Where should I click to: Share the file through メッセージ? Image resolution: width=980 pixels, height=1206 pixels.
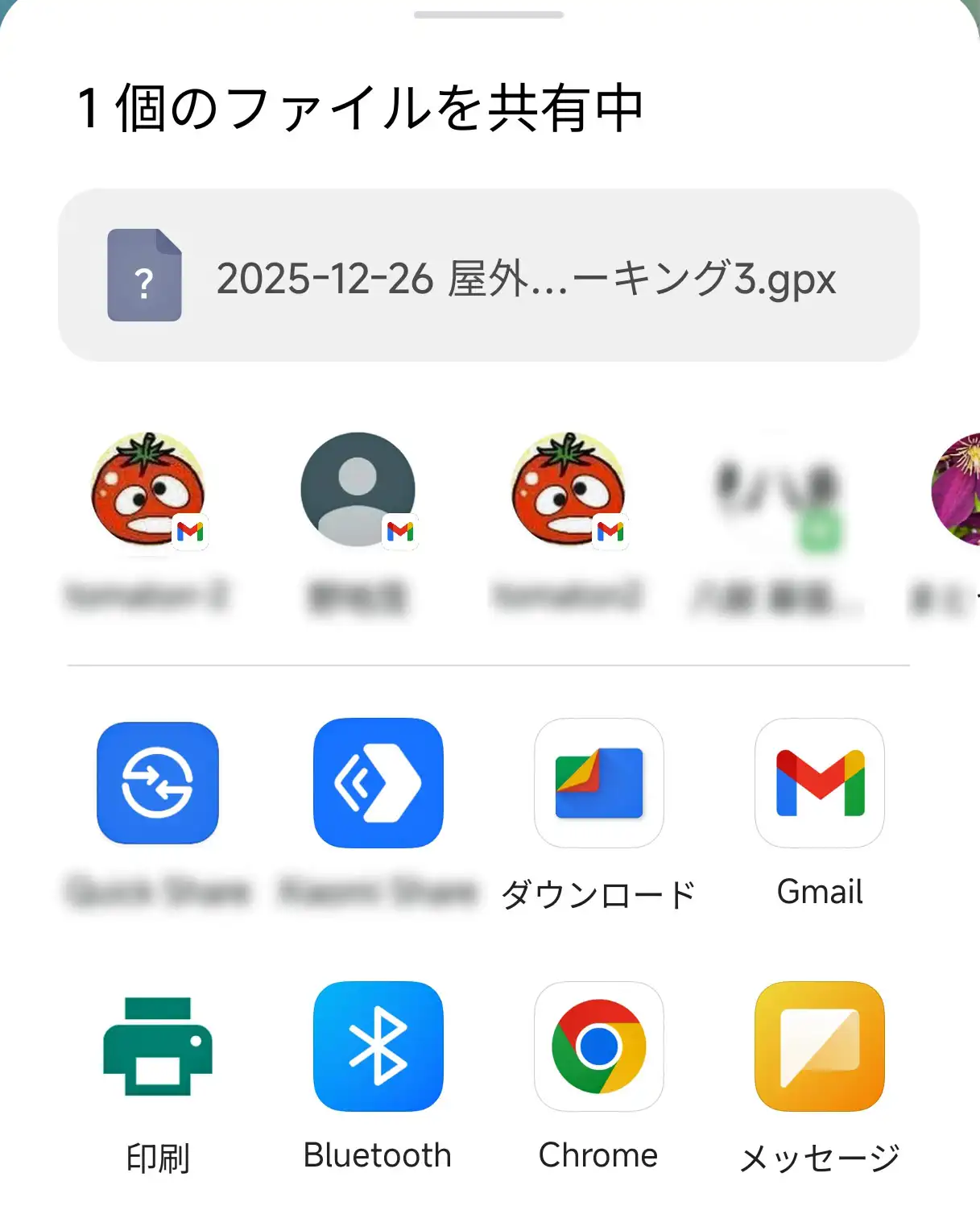pyautogui.click(x=819, y=1046)
